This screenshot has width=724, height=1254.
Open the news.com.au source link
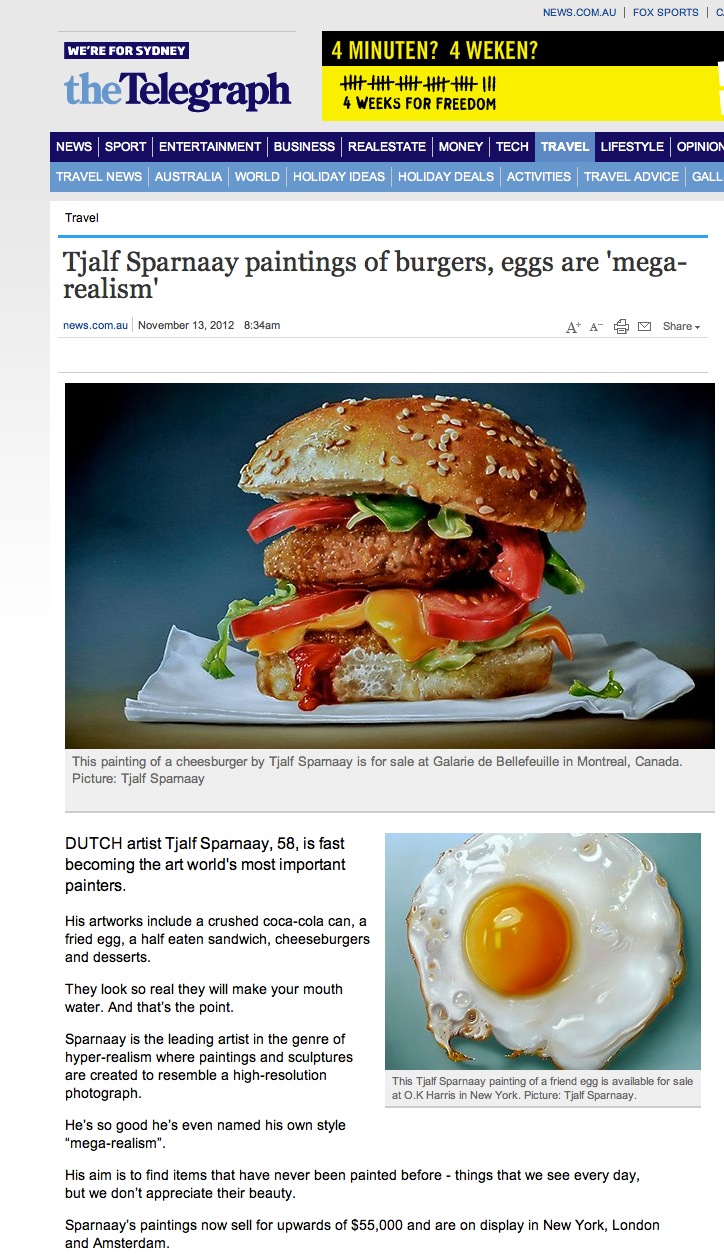coord(95,325)
